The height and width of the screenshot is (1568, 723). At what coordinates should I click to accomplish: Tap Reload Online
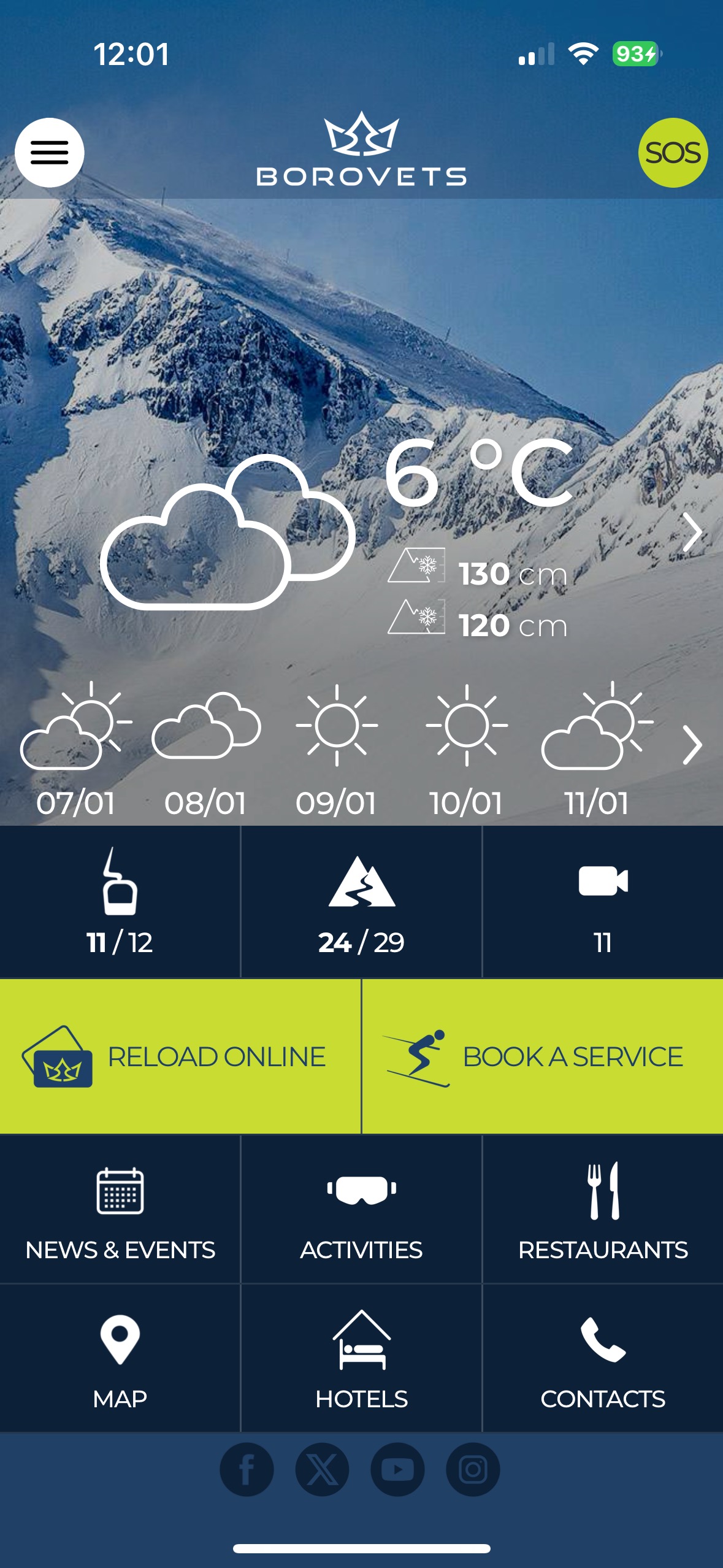(180, 1056)
